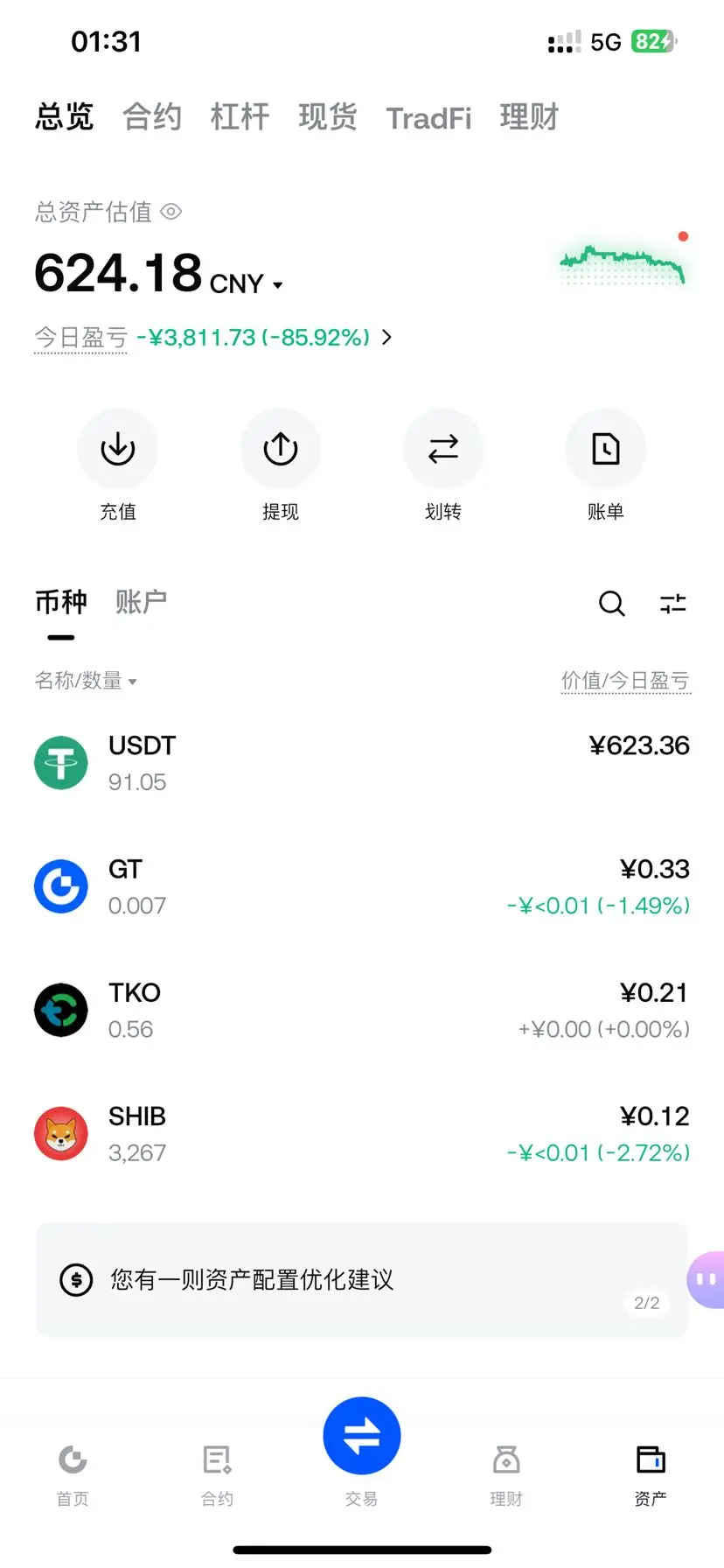Open the 账单 bills page

pyautogui.click(x=606, y=450)
